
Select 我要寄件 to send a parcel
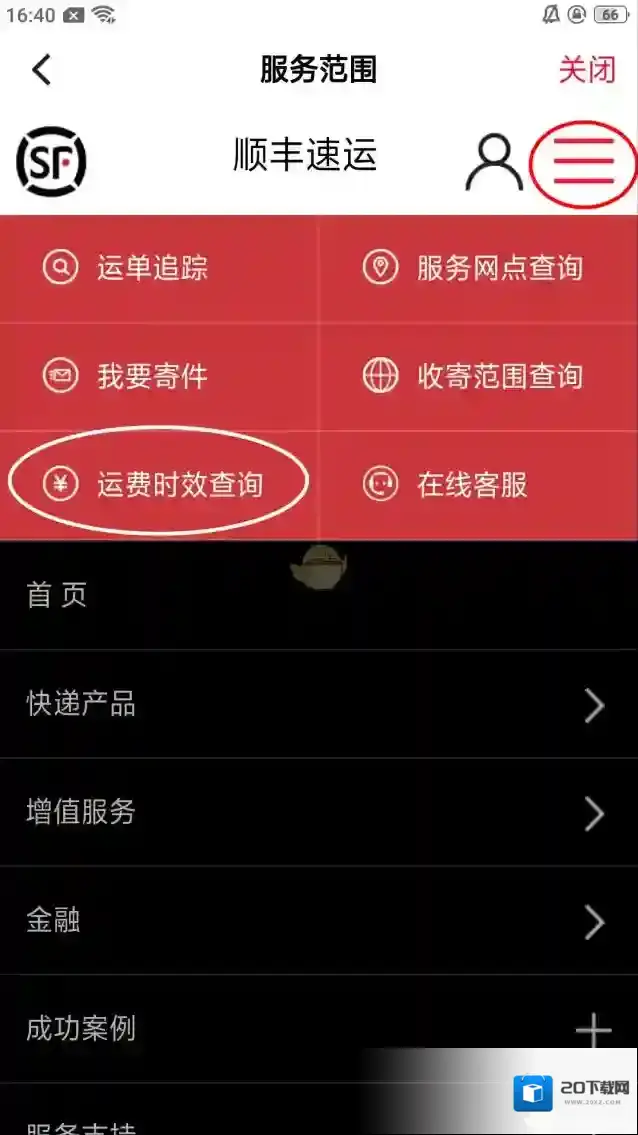(153, 376)
